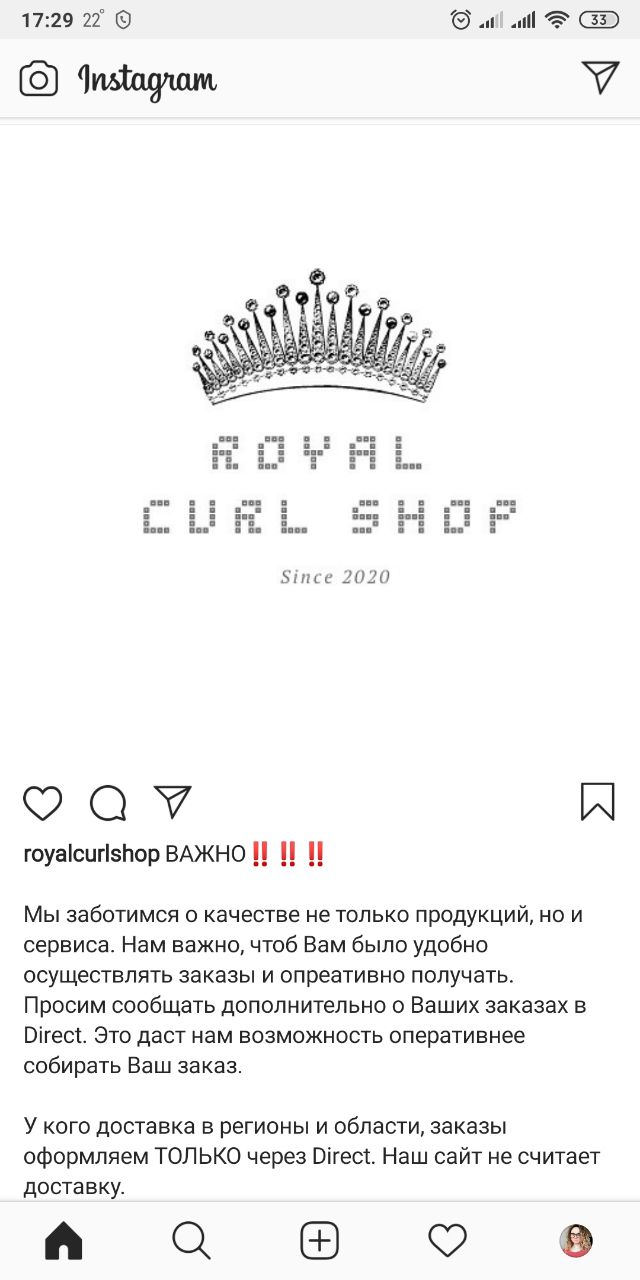Like the royalcurlshop post

pos(42,803)
